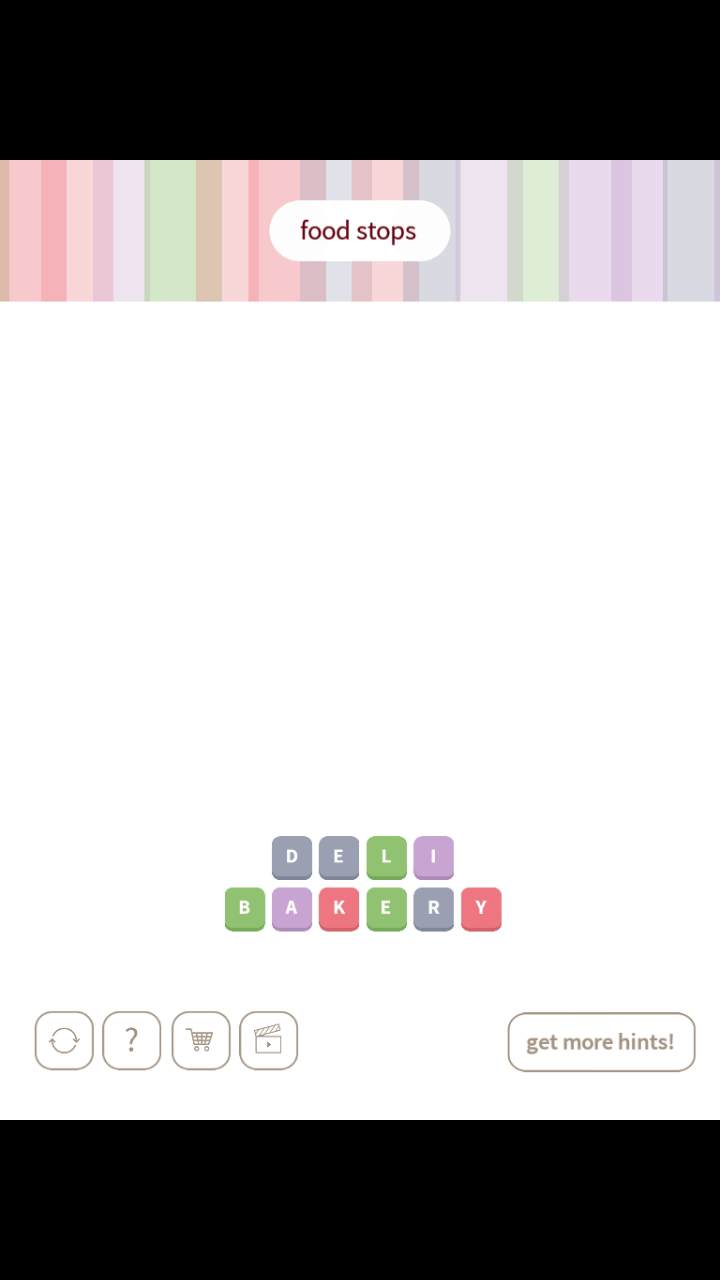The height and width of the screenshot is (1280, 720).
Task: Open the shopping cart store
Action: (x=200, y=1041)
